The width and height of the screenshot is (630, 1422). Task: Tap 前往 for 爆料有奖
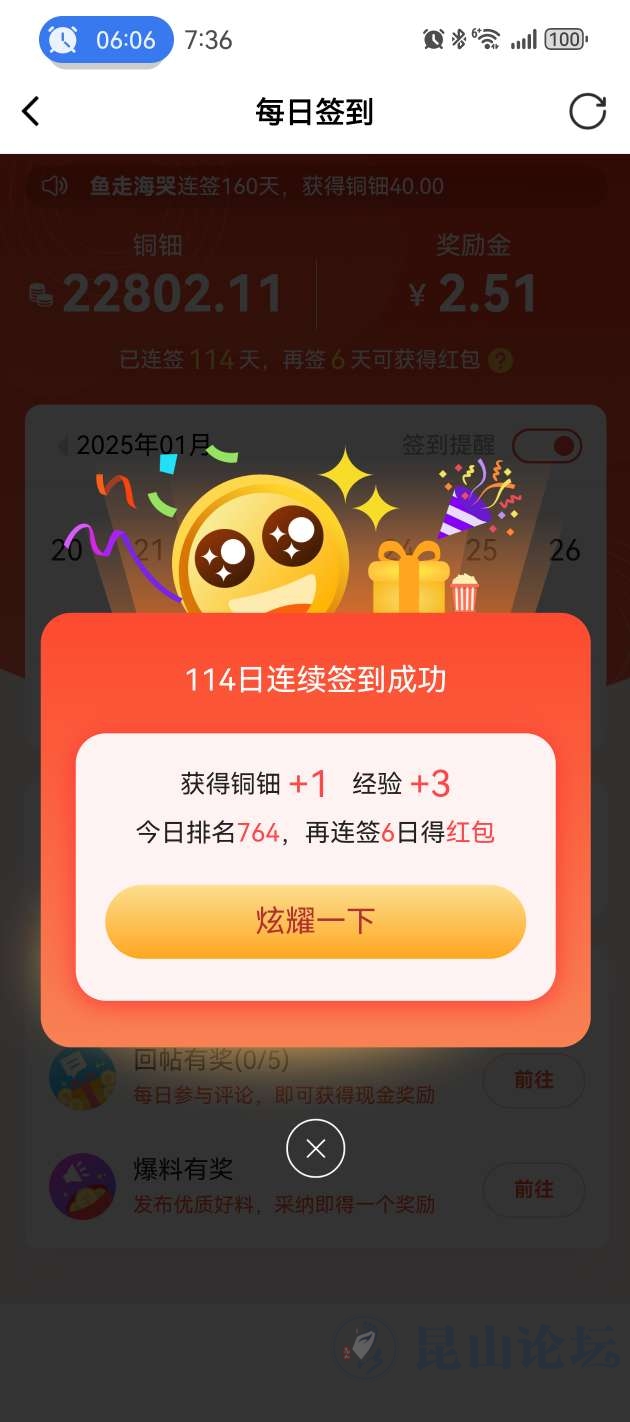[x=533, y=1189]
